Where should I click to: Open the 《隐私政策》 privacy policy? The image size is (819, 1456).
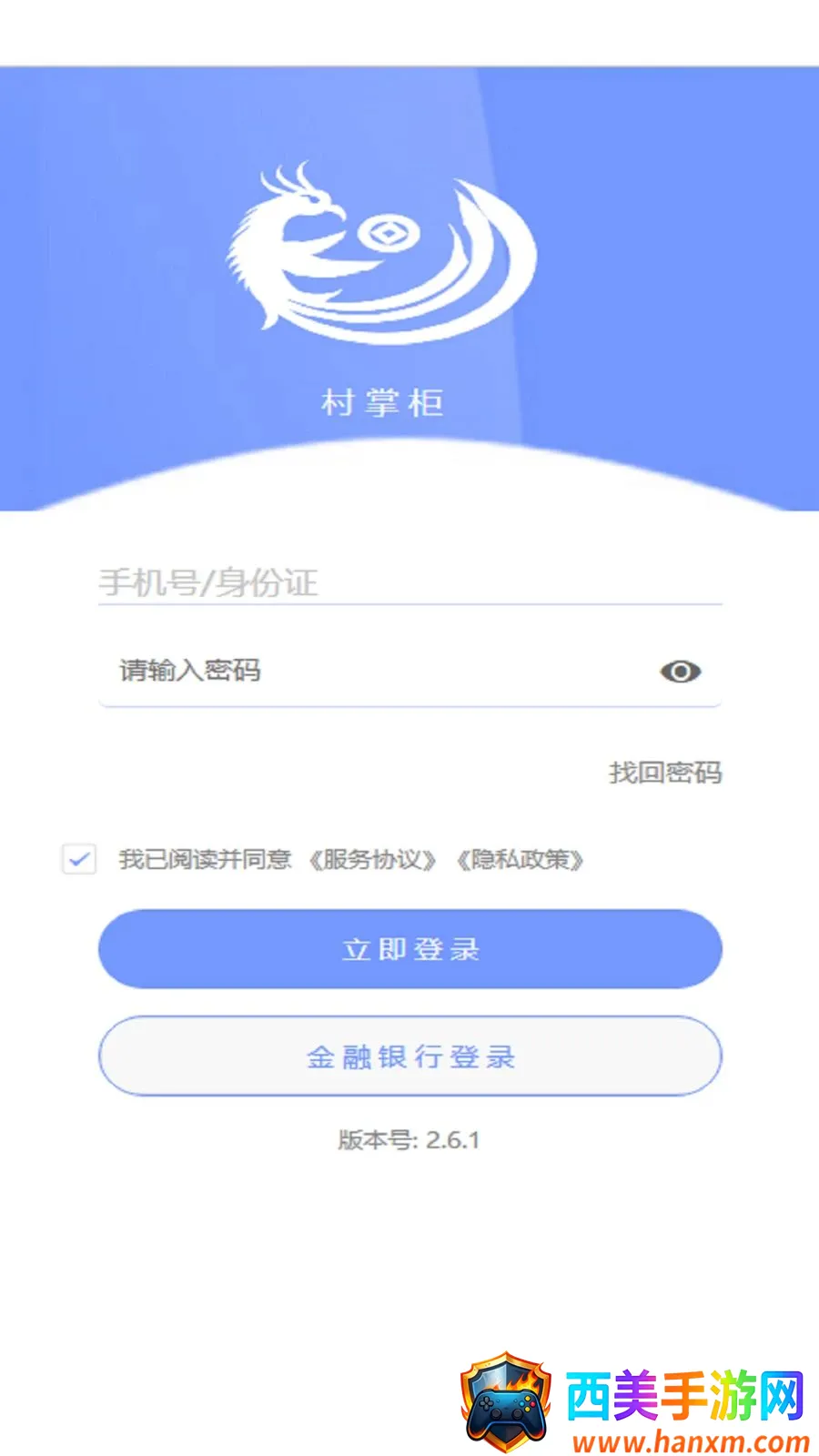[x=520, y=859]
